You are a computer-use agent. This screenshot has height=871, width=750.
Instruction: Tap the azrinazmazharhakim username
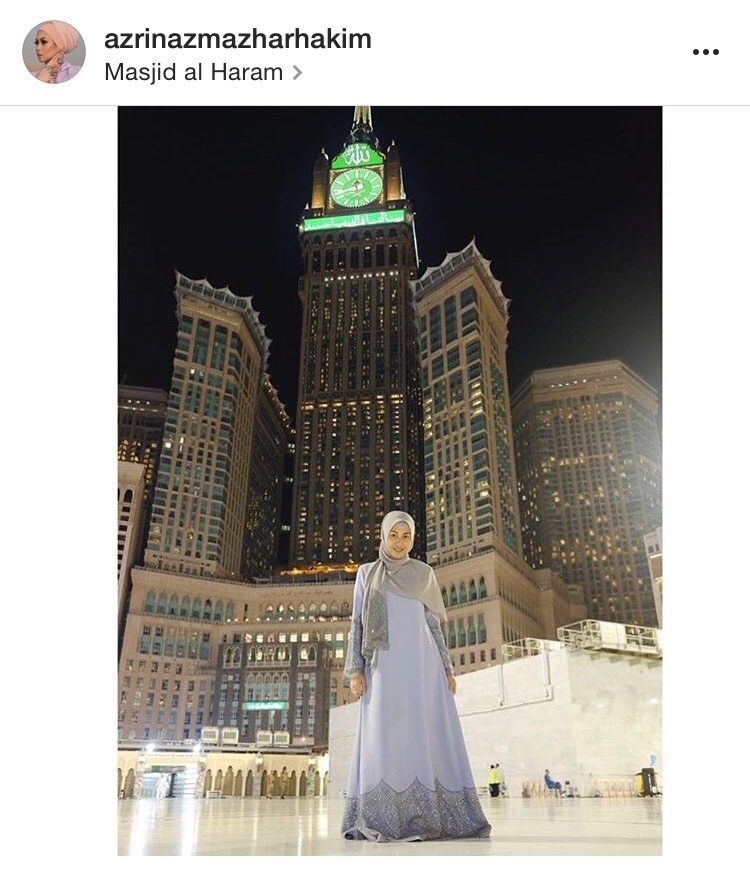[237, 39]
